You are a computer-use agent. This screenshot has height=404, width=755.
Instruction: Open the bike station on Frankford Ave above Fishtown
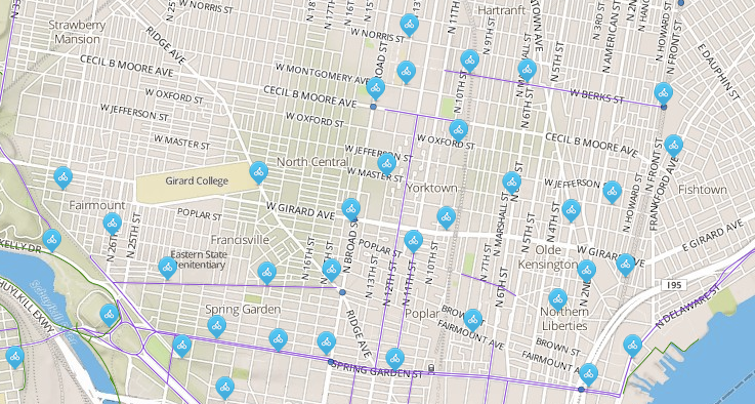[673, 146]
